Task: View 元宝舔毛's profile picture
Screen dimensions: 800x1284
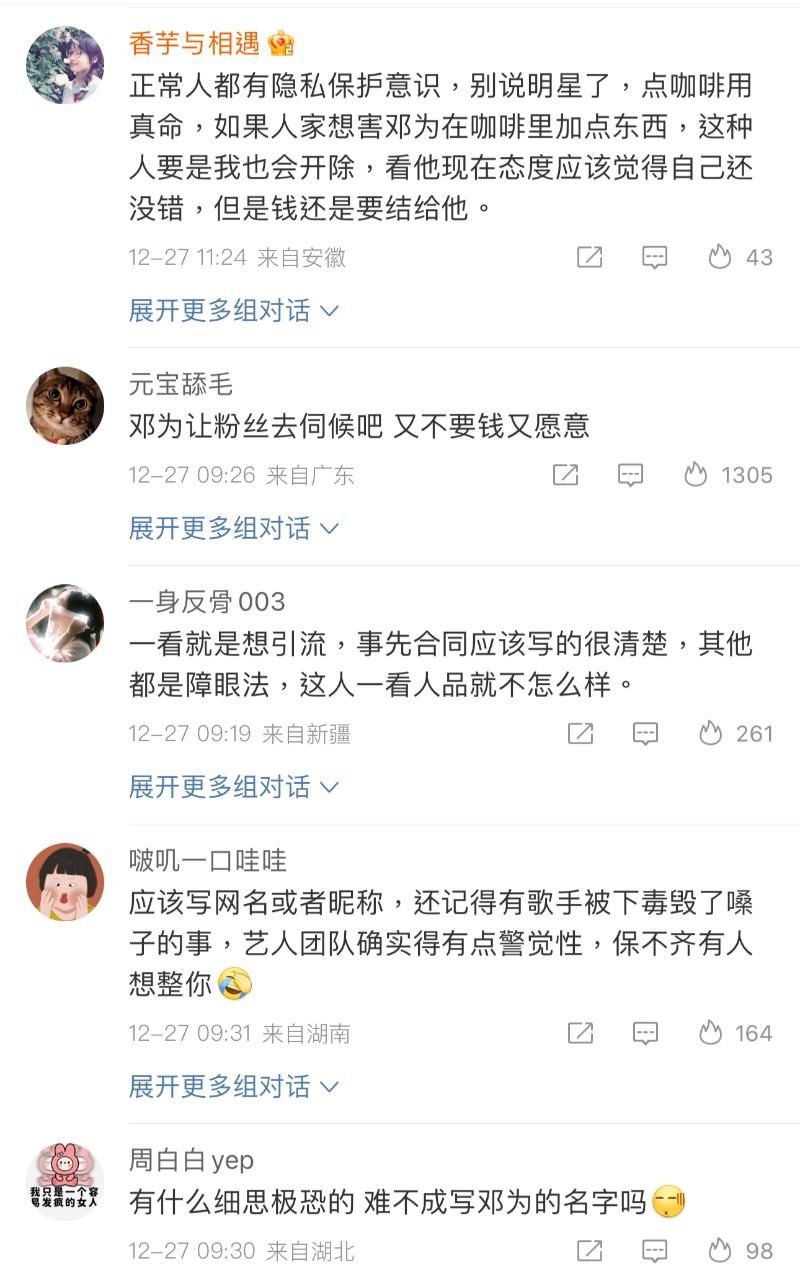Action: 65,405
